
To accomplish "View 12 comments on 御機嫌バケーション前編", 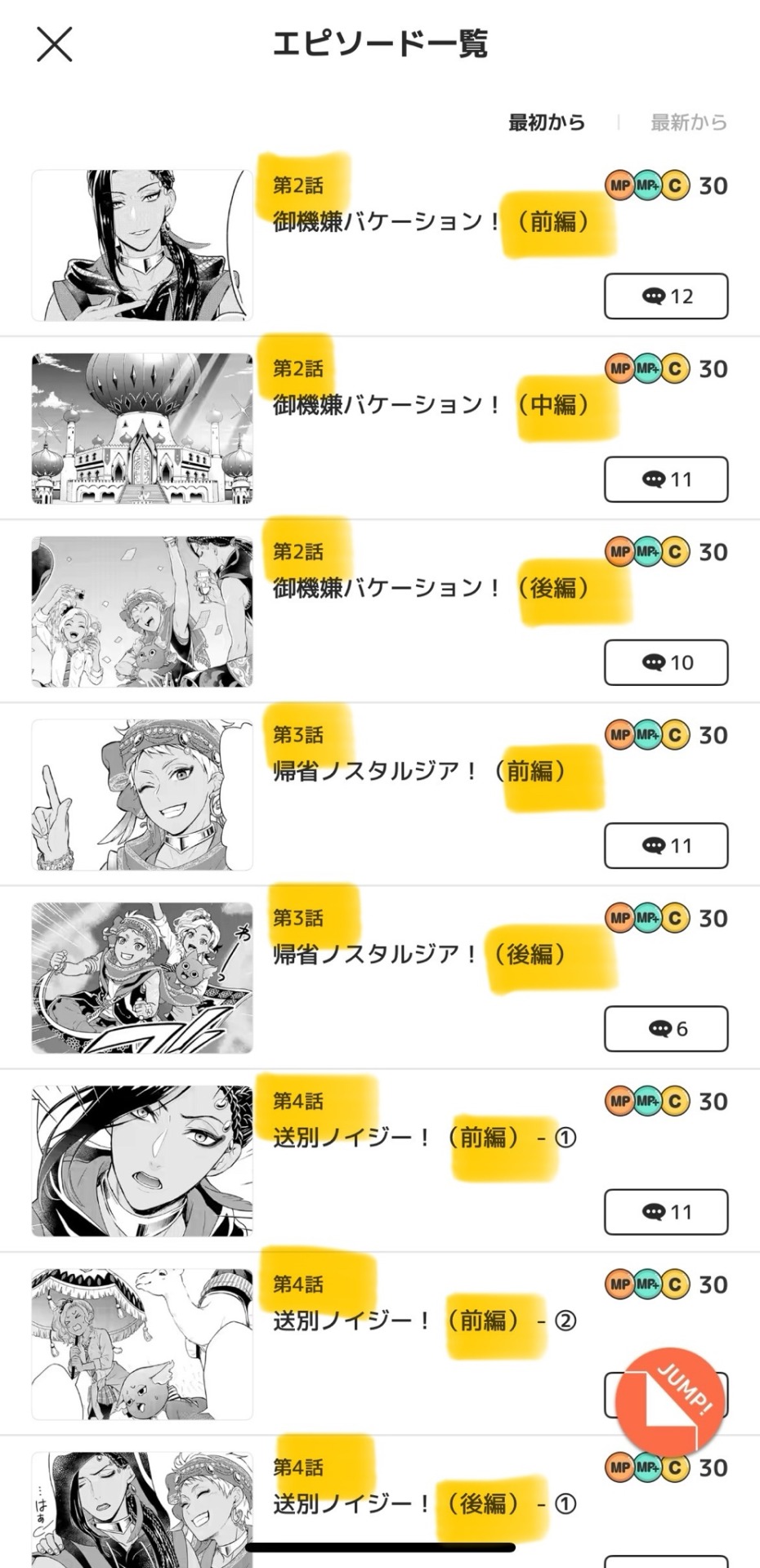I will pos(665,296).
